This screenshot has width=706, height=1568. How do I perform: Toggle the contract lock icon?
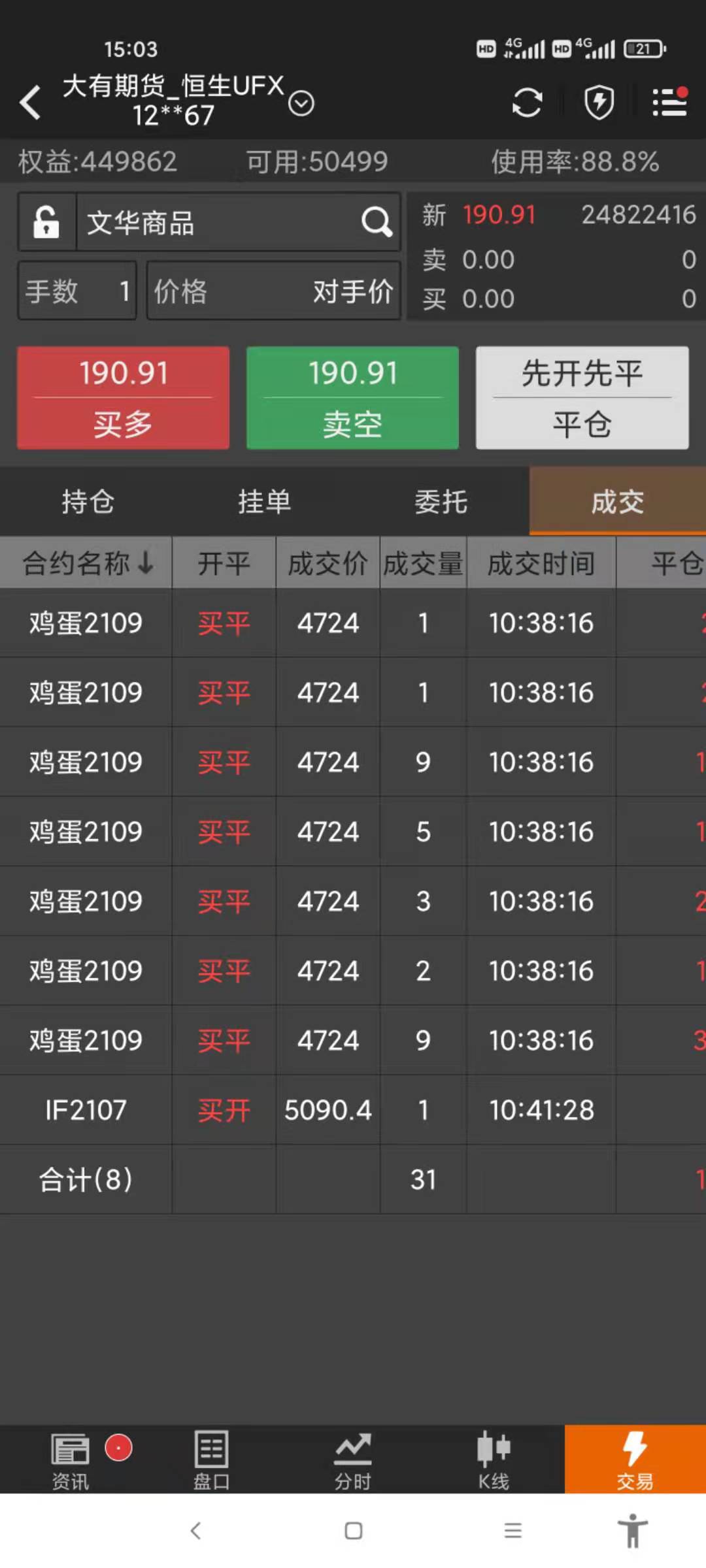coord(46,222)
